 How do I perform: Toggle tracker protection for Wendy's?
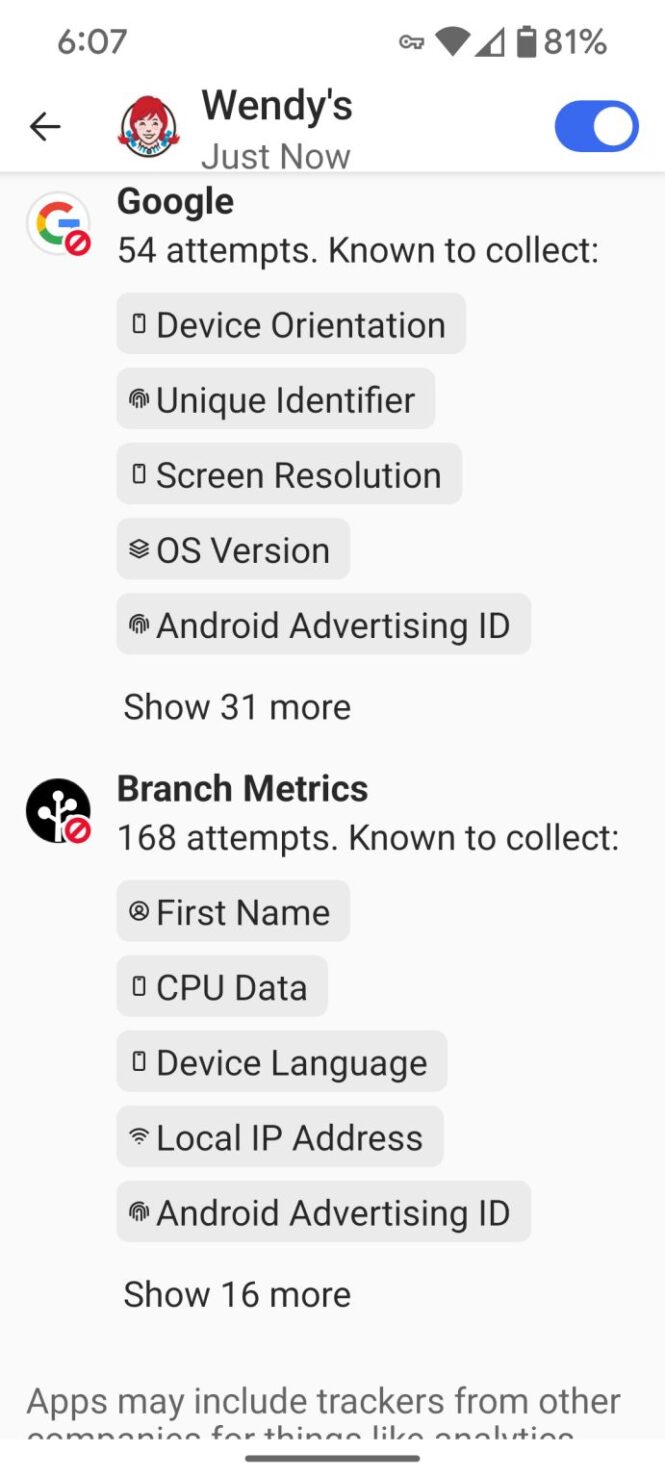pos(596,126)
